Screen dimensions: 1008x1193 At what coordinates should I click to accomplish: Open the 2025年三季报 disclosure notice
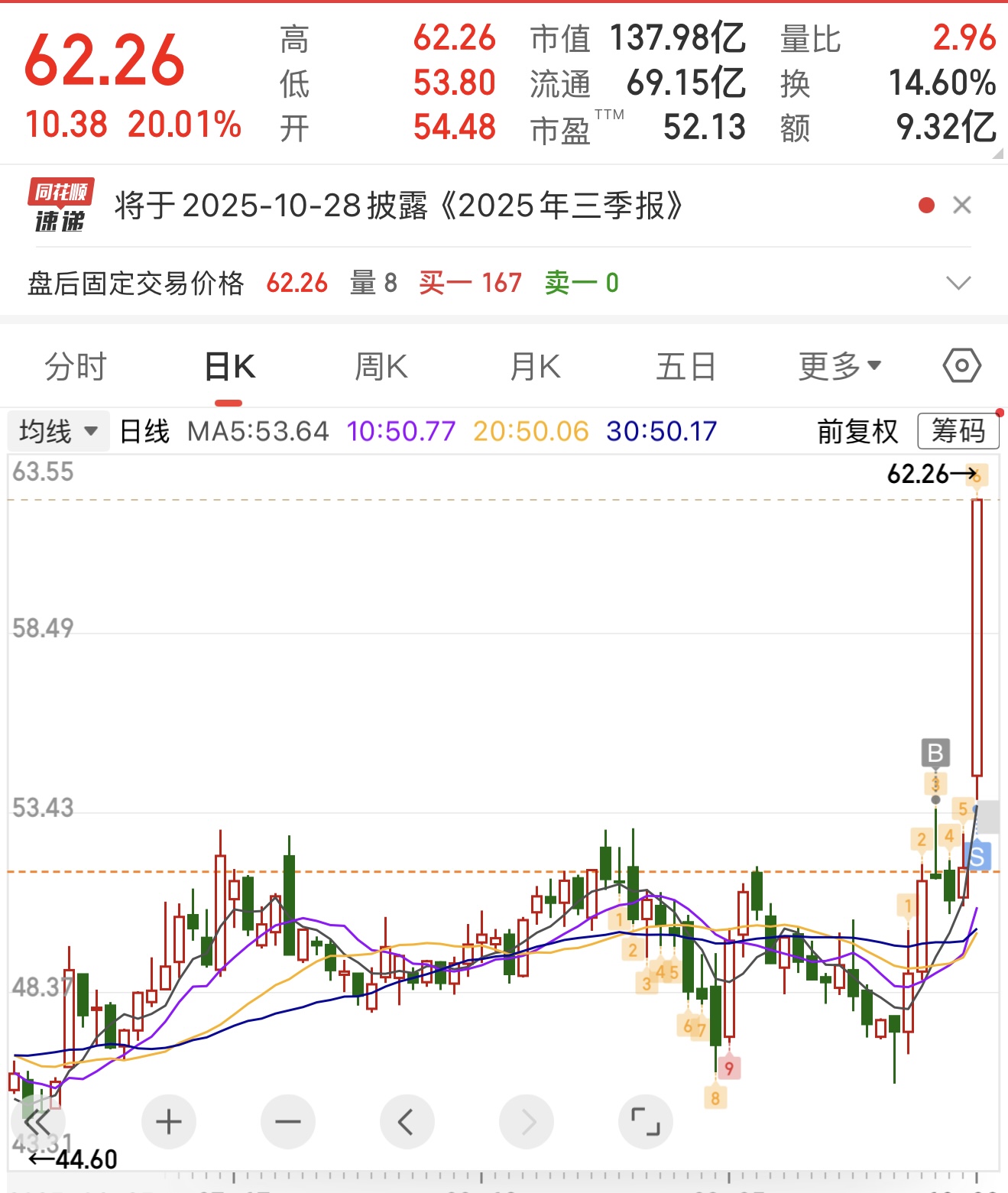[397, 206]
